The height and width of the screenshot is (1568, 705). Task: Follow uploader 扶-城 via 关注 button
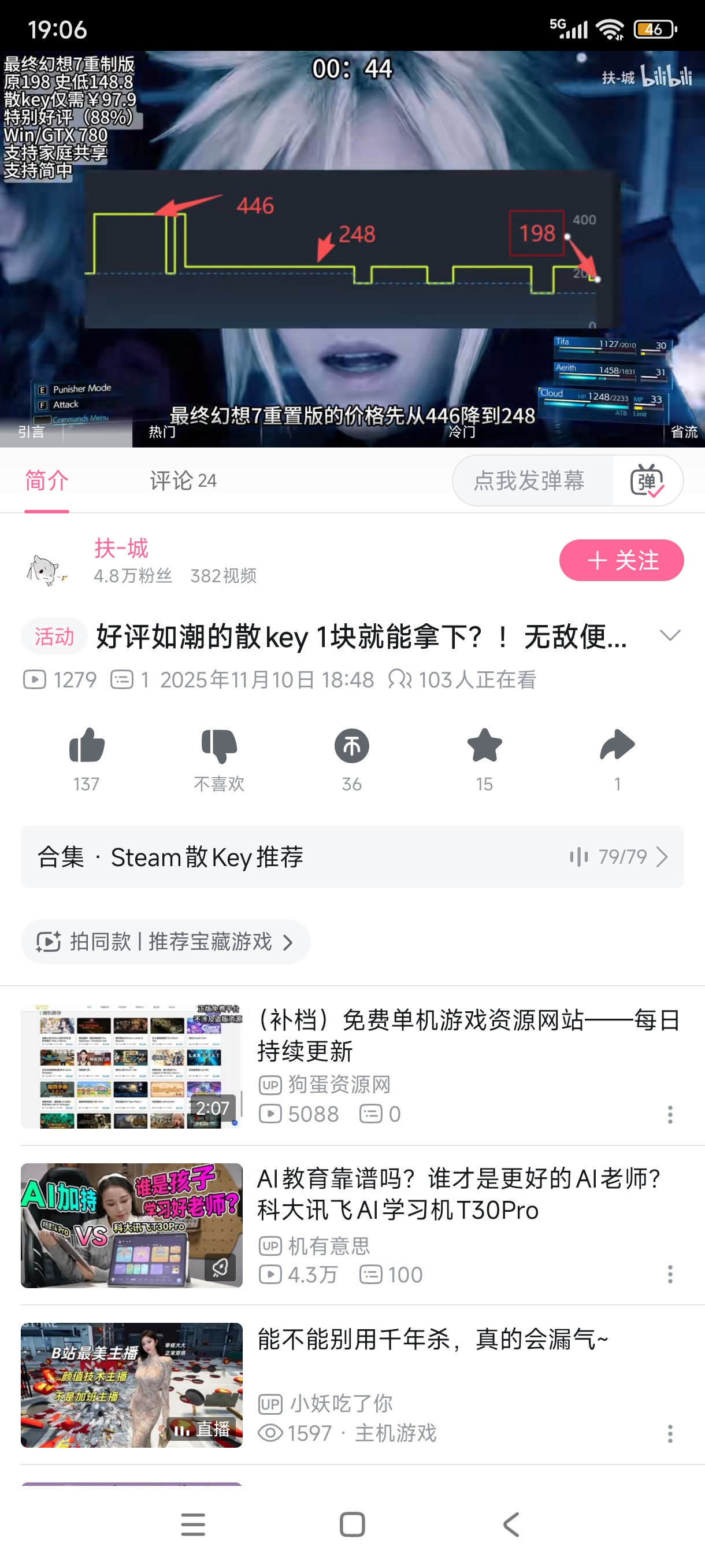tap(621, 560)
